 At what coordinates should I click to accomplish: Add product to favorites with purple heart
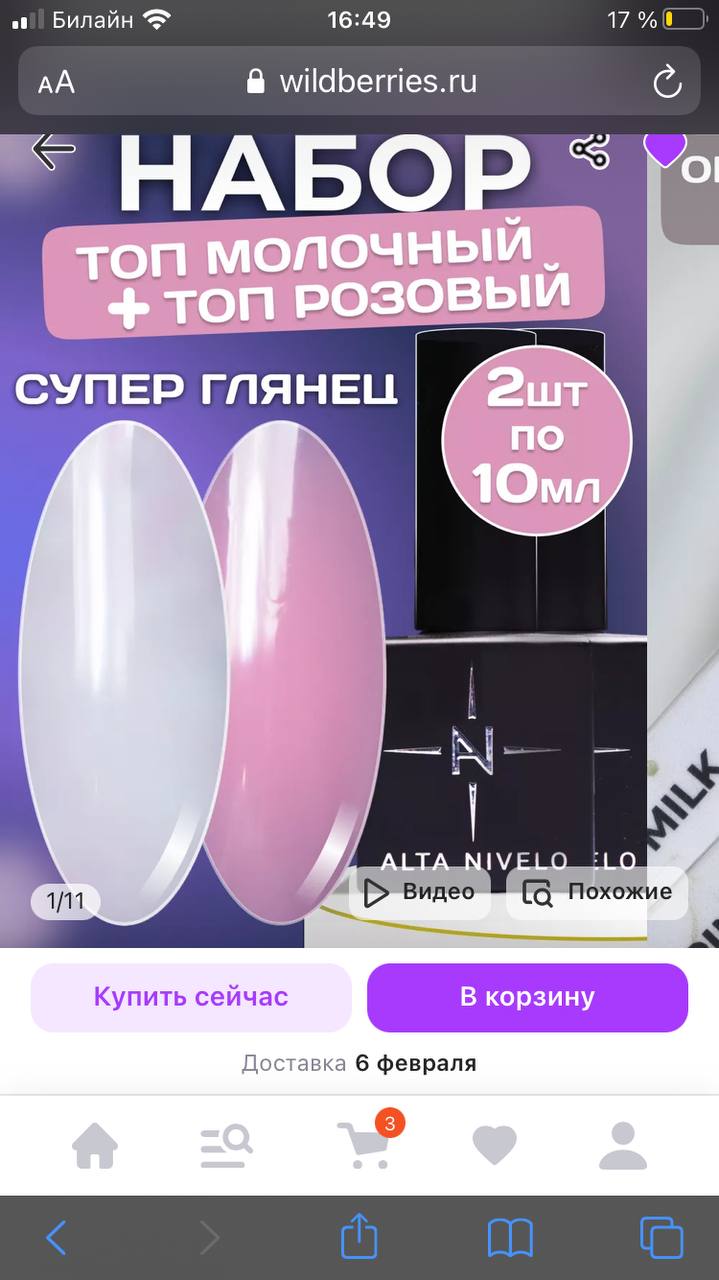(x=664, y=149)
